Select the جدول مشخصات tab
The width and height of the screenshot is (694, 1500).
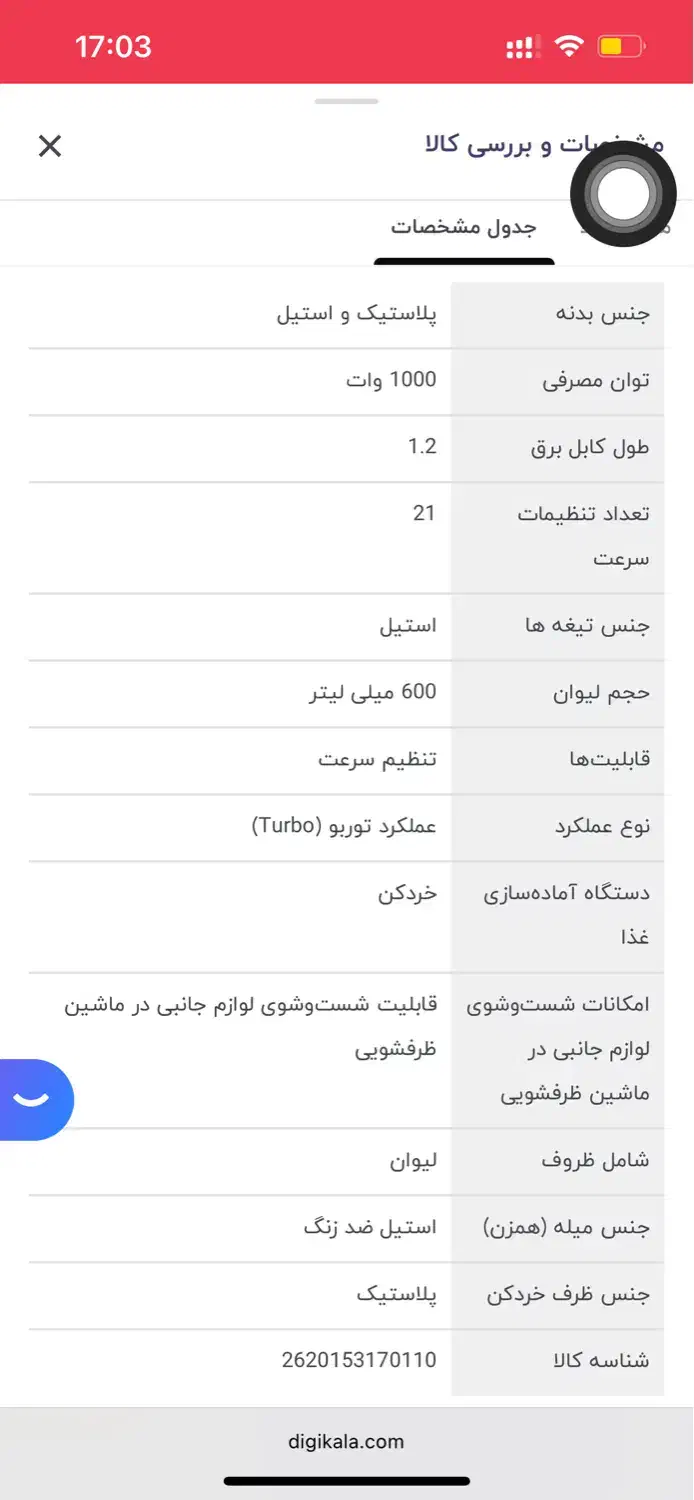463,228
